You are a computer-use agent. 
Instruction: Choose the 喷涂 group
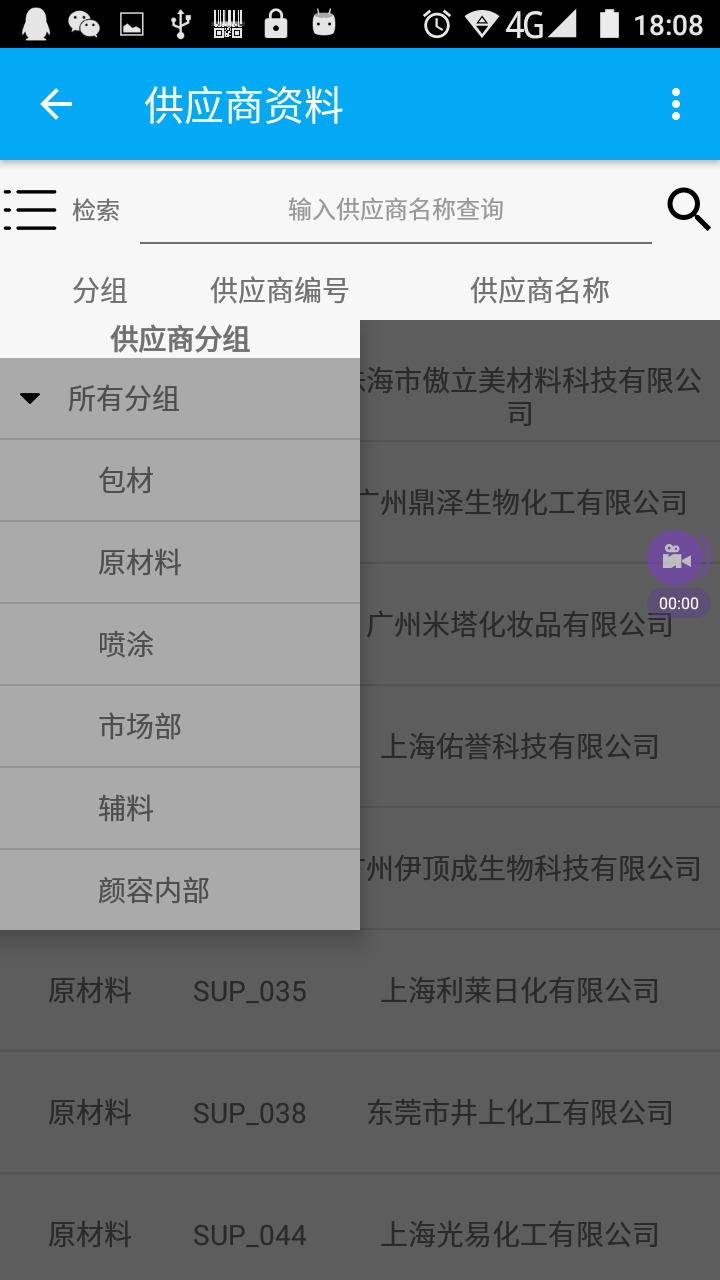click(126, 645)
